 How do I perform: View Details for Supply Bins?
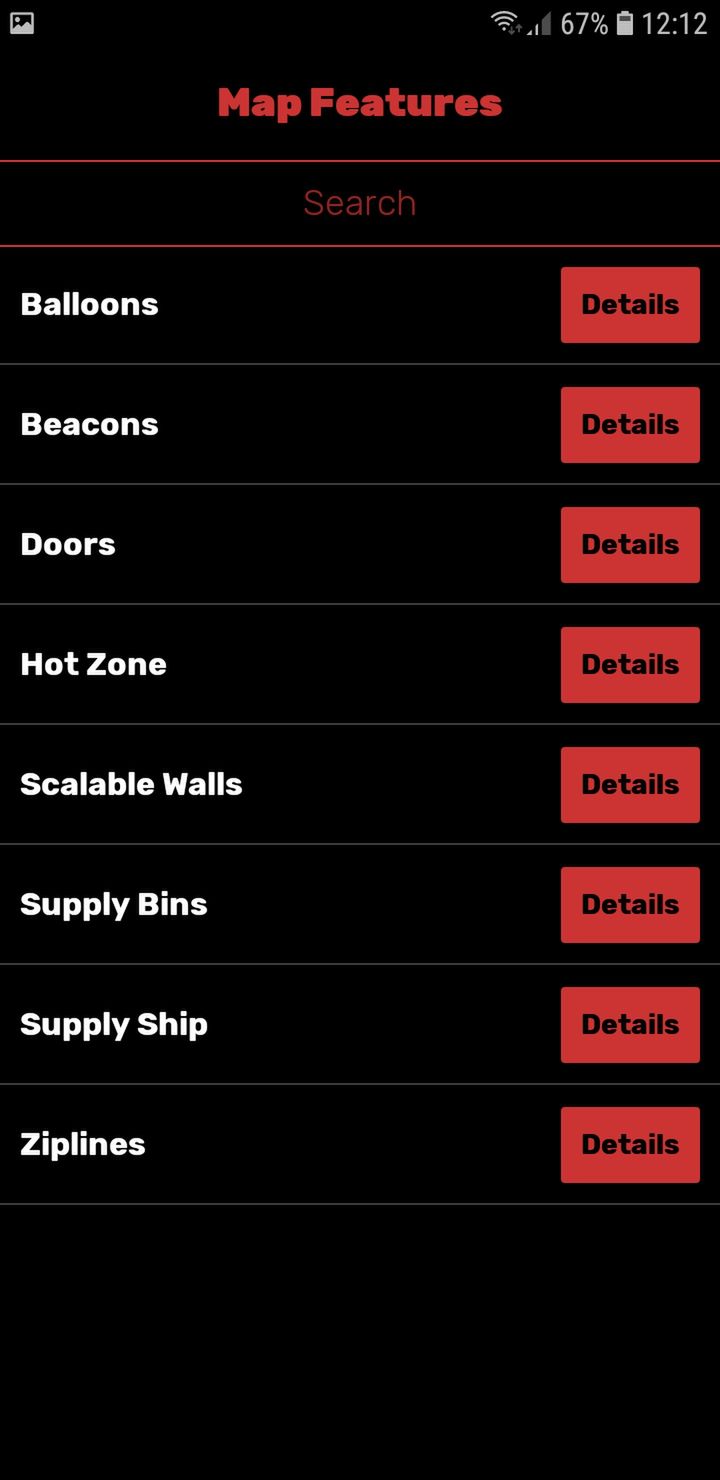(630, 905)
